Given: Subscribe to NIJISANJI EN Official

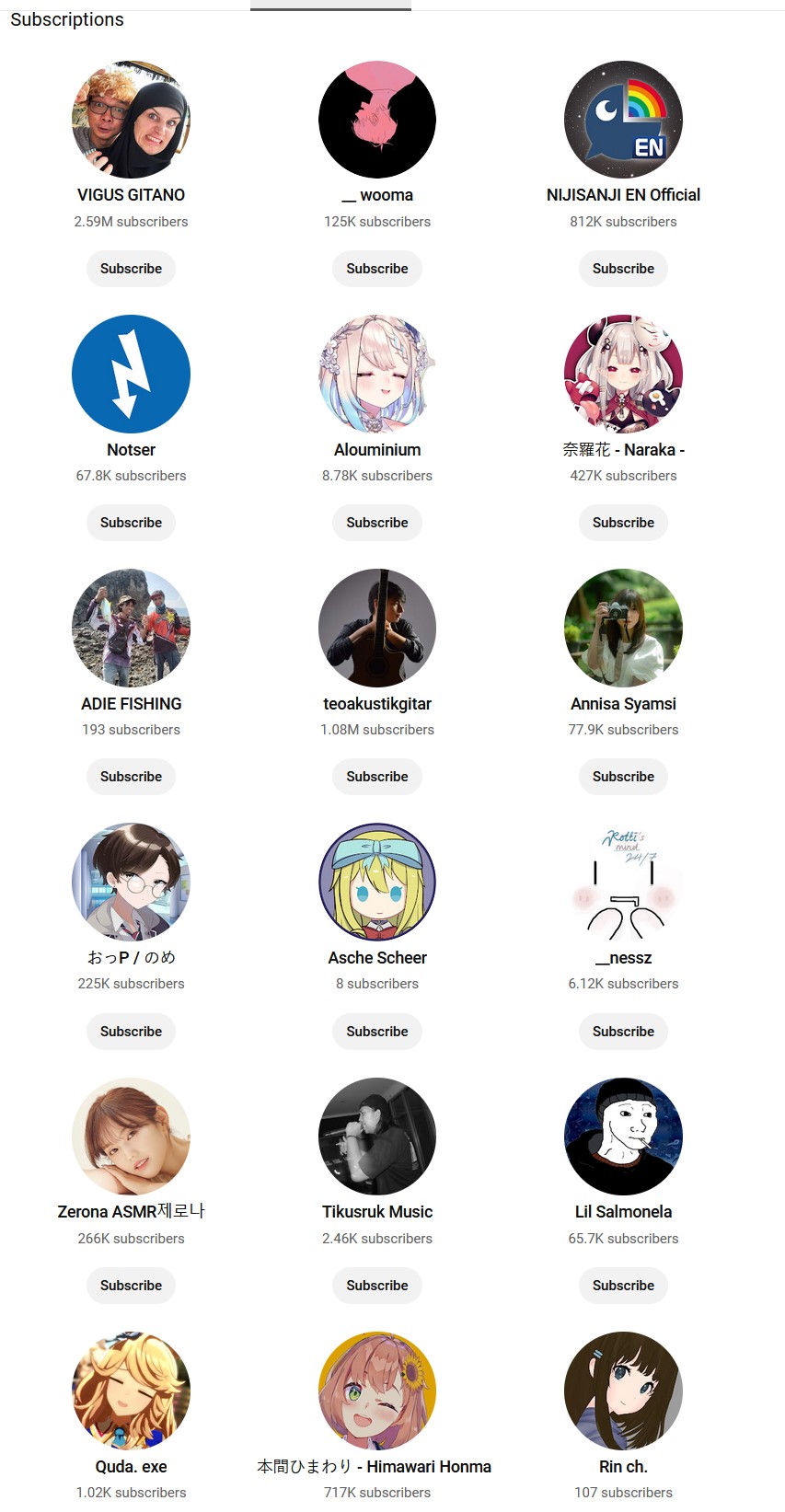Looking at the screenshot, I should click(x=623, y=269).
